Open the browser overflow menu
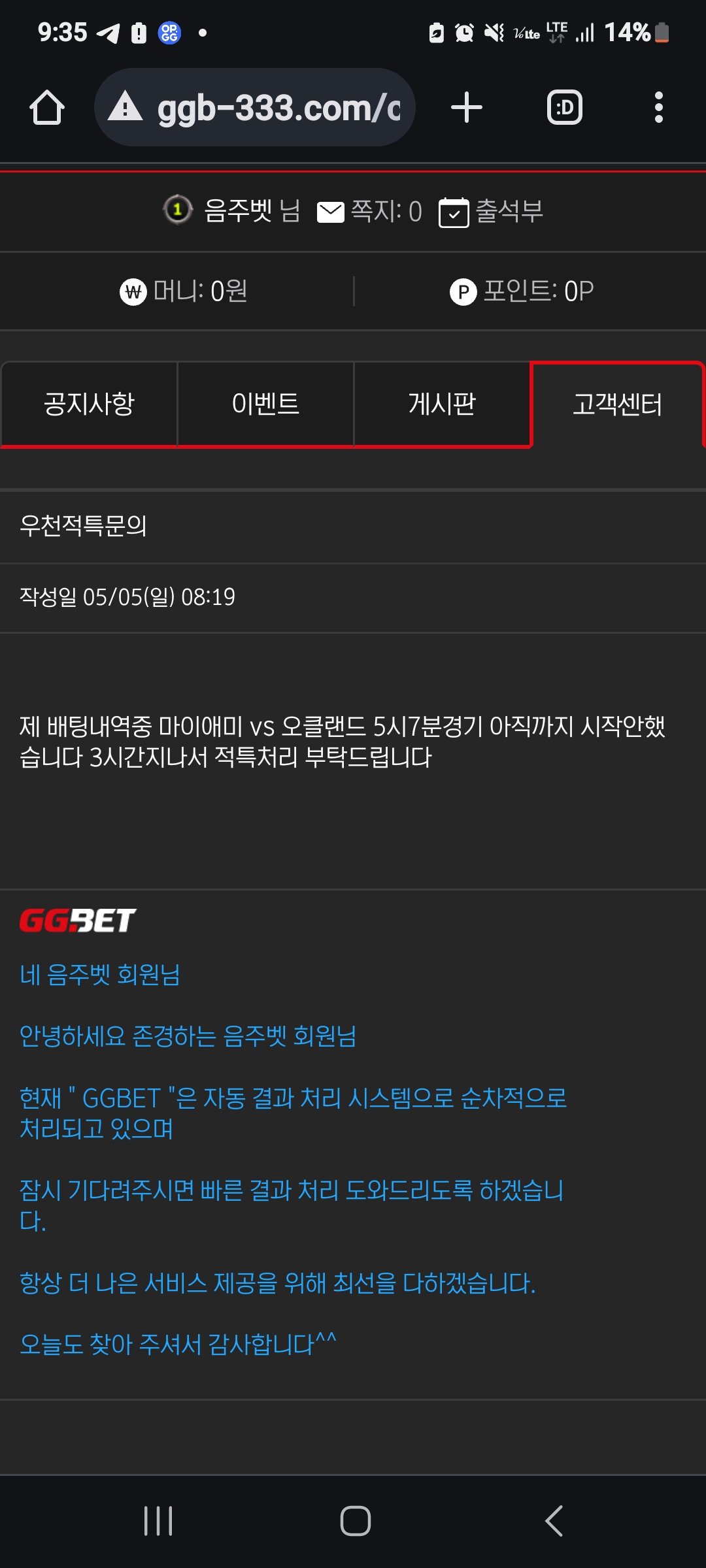Viewport: 706px width, 1568px height. pyautogui.click(x=658, y=108)
